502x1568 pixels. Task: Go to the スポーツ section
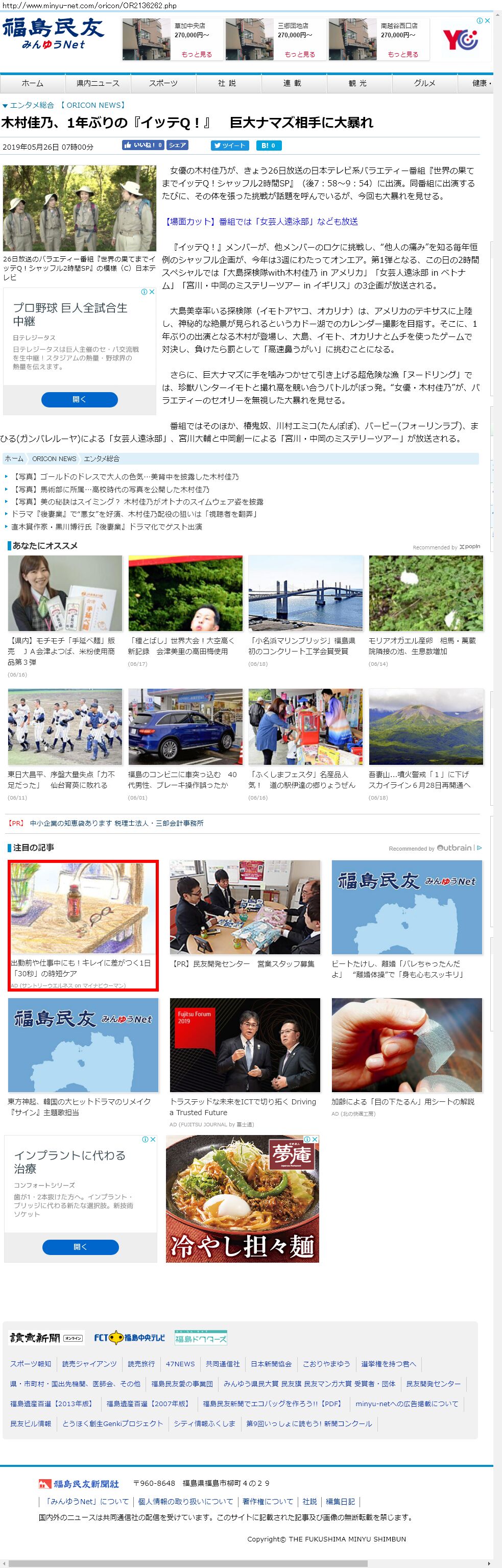(163, 83)
